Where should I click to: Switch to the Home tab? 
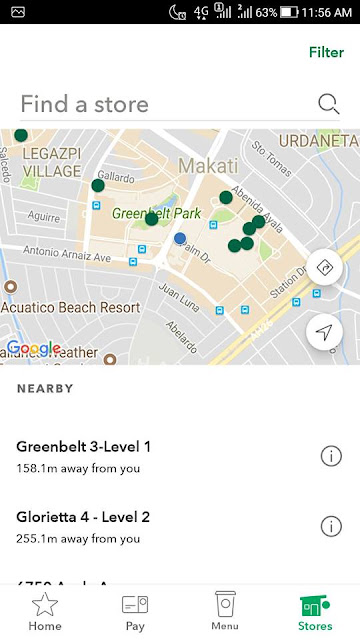click(45, 612)
